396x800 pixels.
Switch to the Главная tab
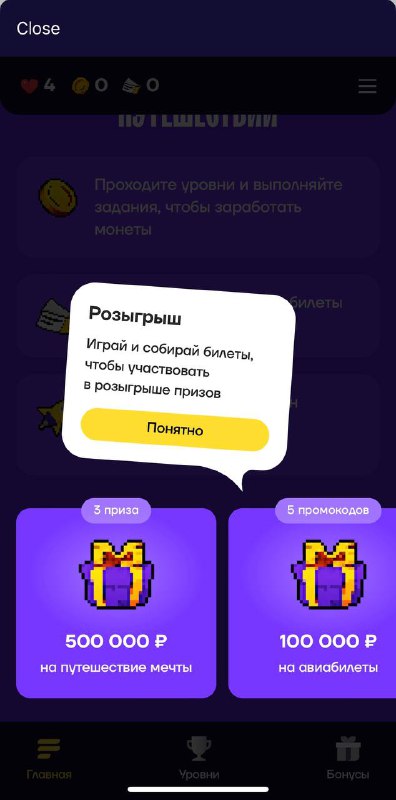pos(49,759)
